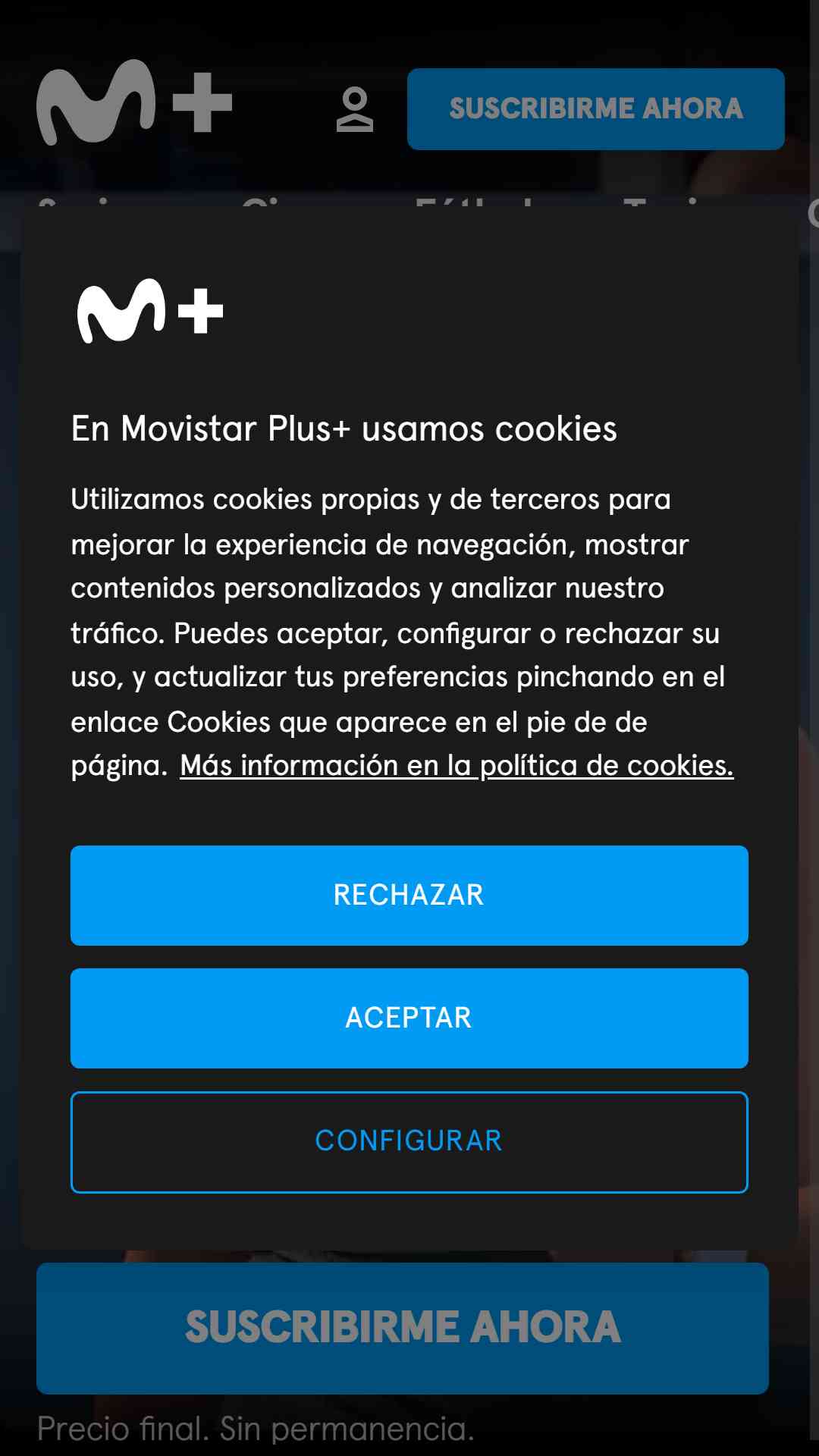Tap the top SUSCRIBIRME AHORA button in the header
The image size is (819, 1456).
596,109
